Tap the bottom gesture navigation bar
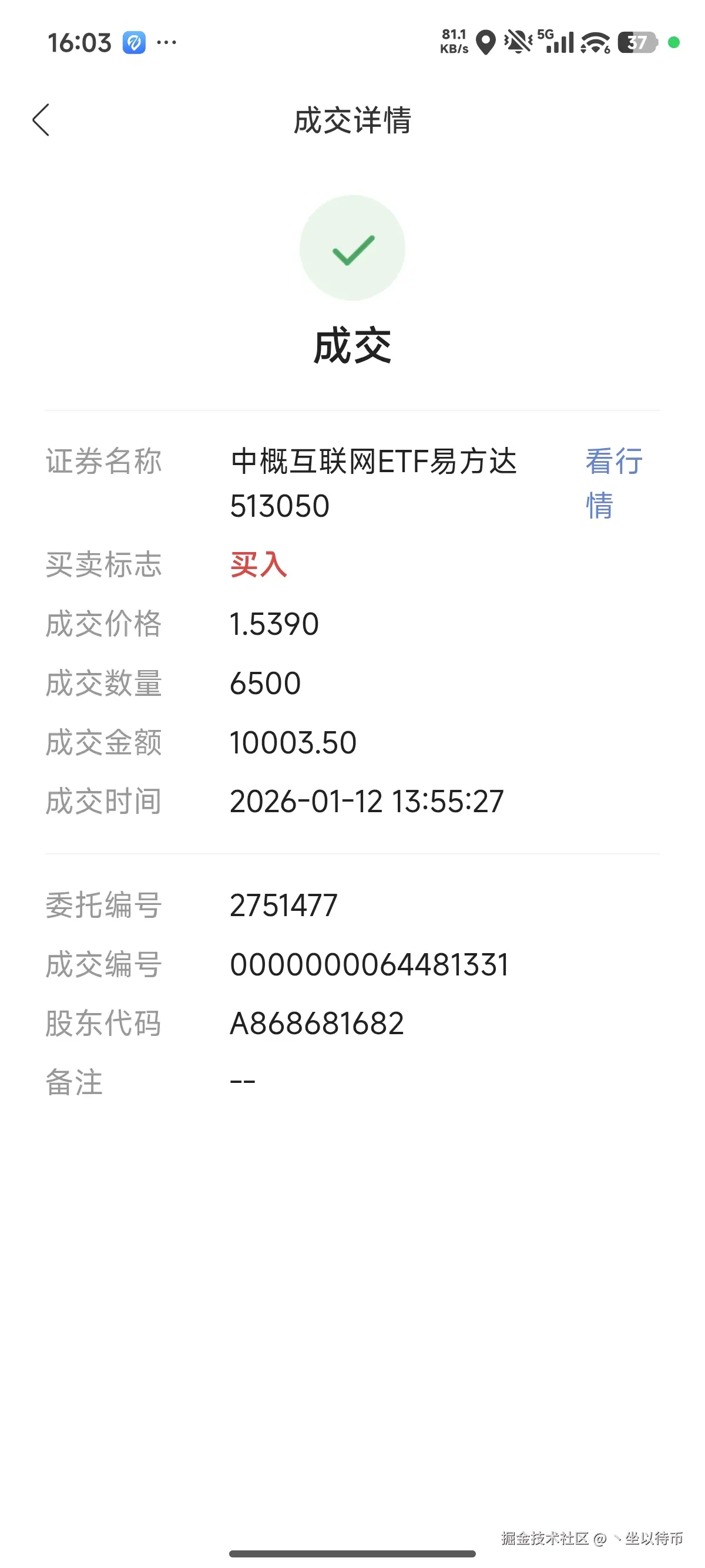This screenshot has height=1568, width=705. (x=352, y=1553)
